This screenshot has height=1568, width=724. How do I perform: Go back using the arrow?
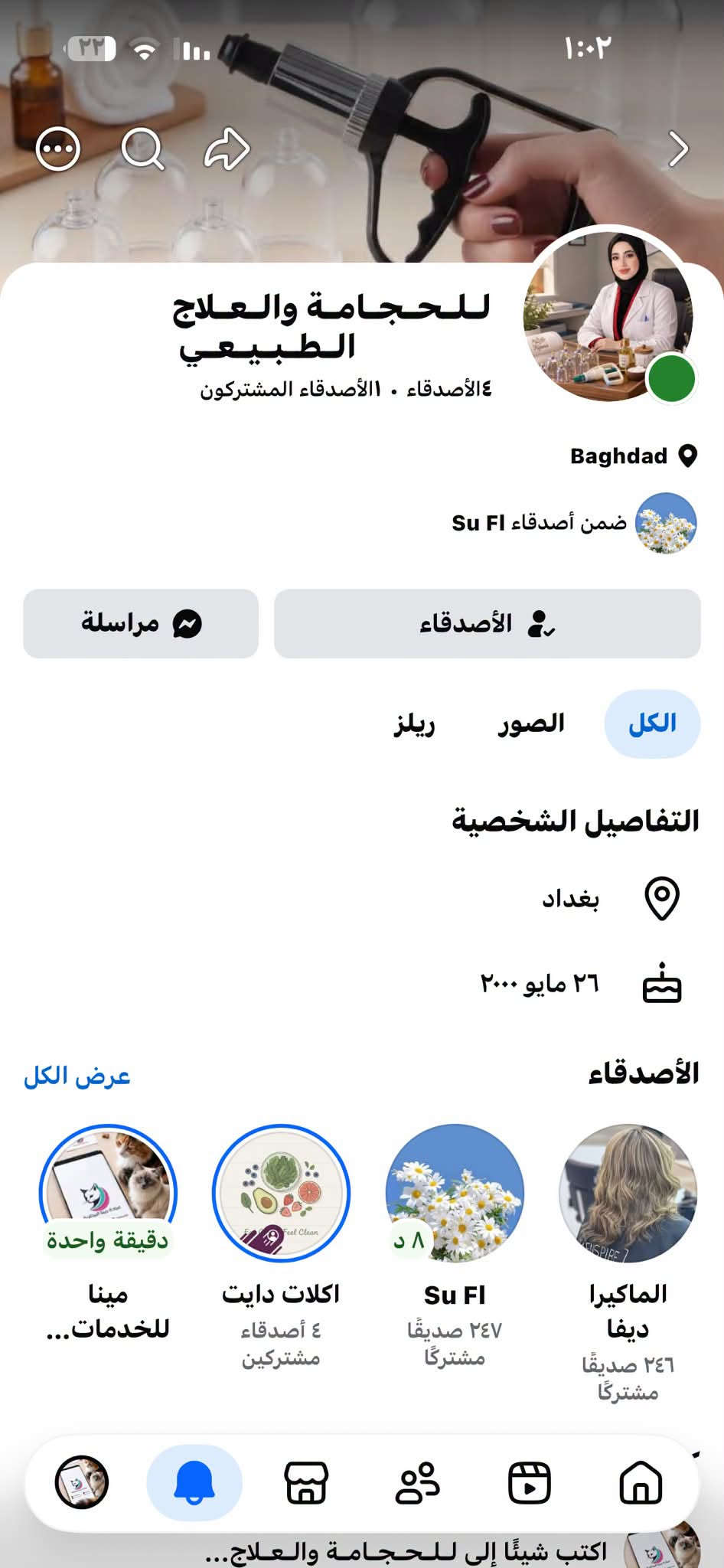click(x=678, y=149)
